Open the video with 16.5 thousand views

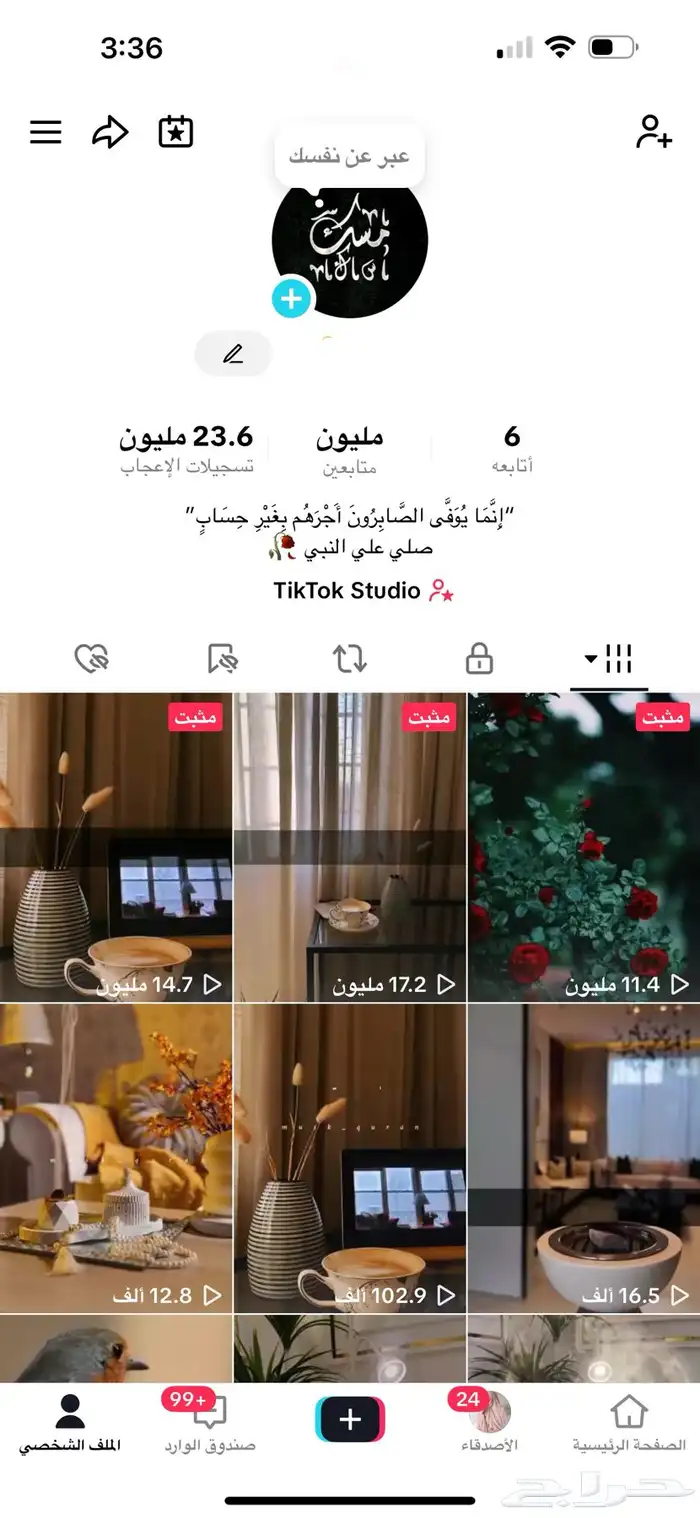coord(584,1158)
